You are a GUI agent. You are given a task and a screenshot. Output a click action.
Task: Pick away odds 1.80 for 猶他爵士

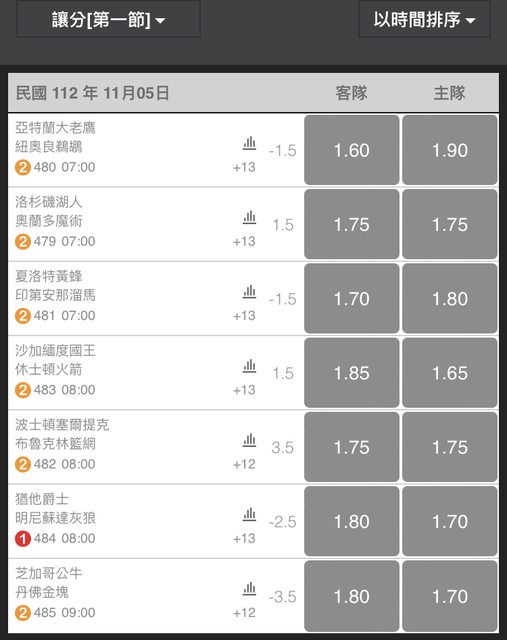point(351,522)
